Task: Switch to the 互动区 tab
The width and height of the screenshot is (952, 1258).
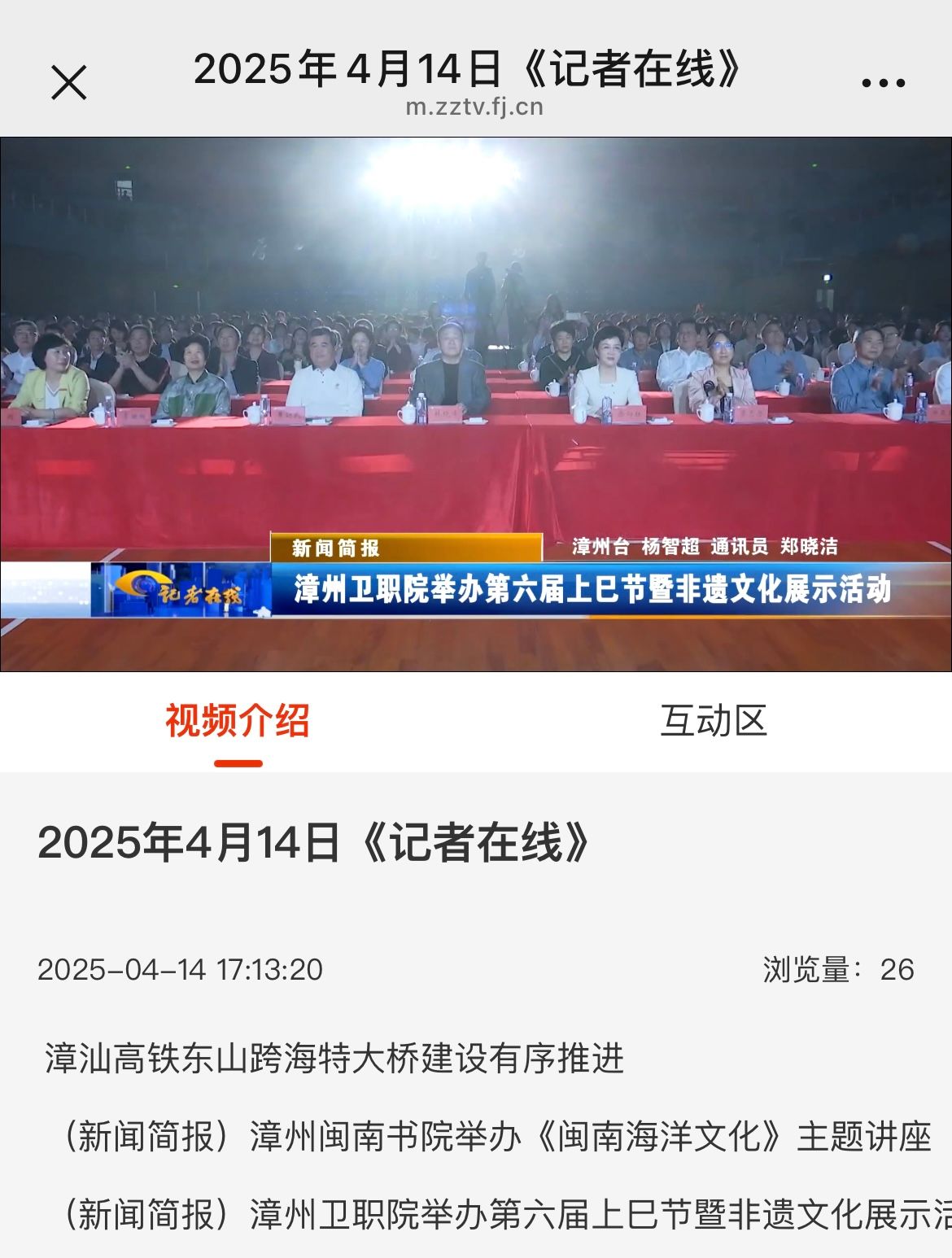Action: (x=713, y=721)
